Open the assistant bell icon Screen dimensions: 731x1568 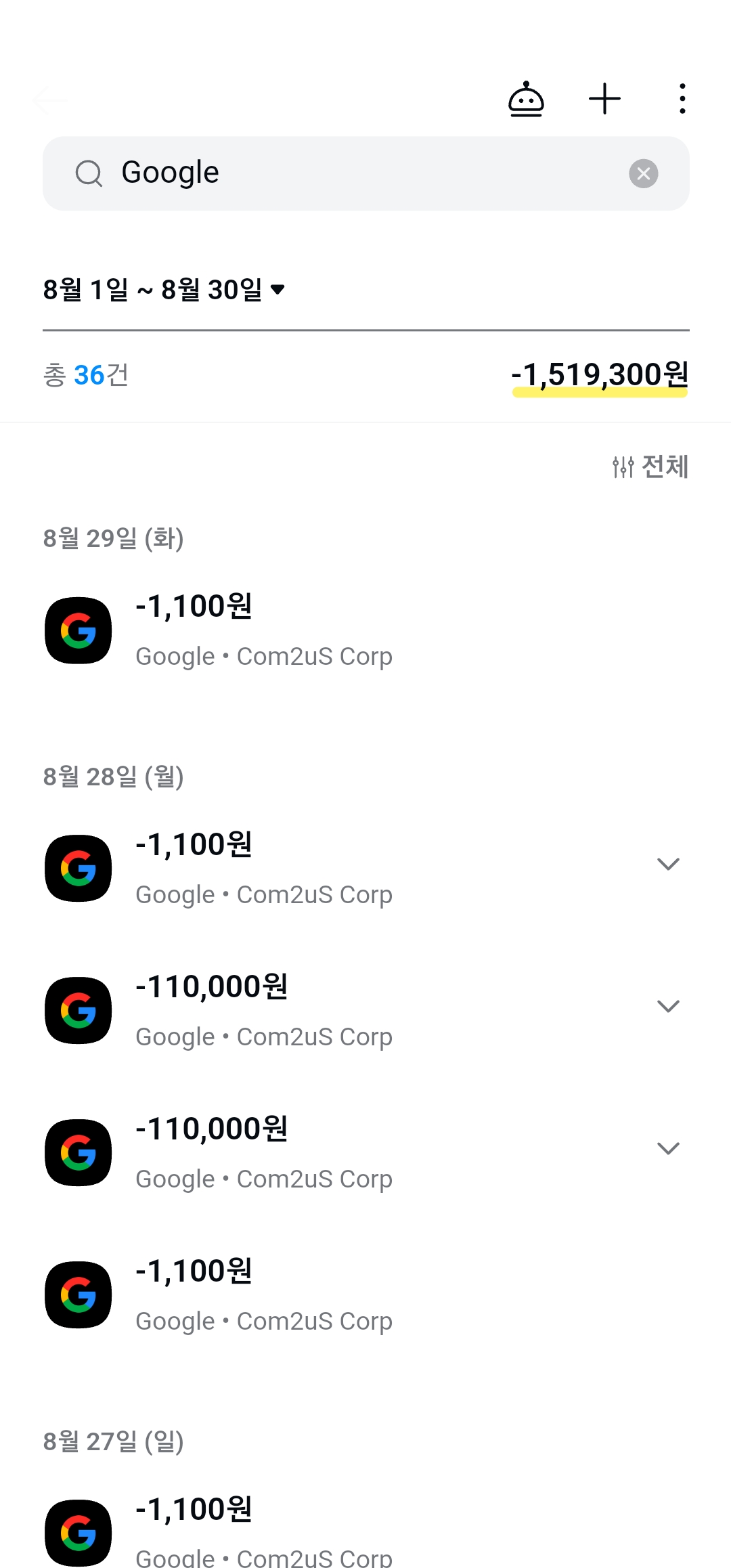tap(526, 100)
